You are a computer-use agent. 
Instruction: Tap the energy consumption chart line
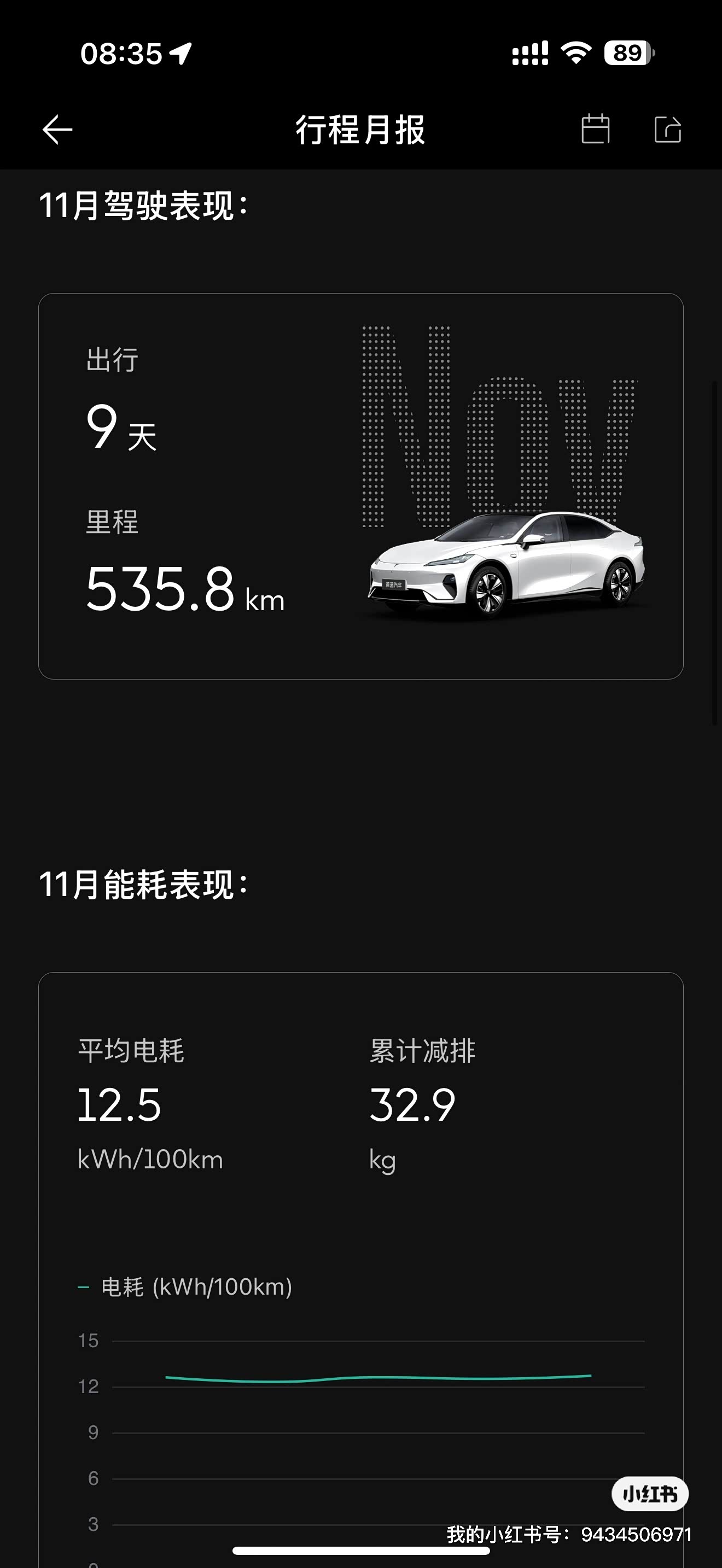377,1378
